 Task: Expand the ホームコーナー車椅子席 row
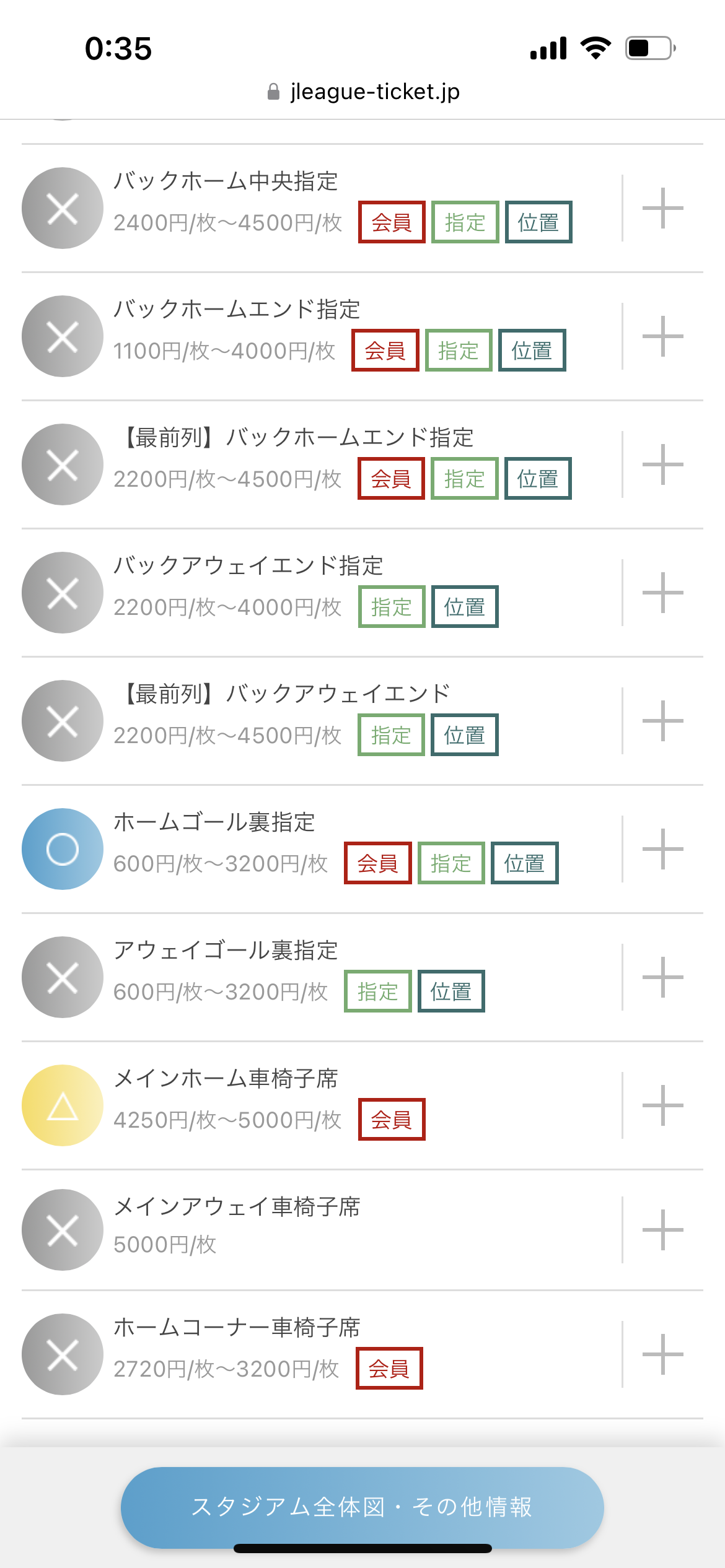[662, 1354]
